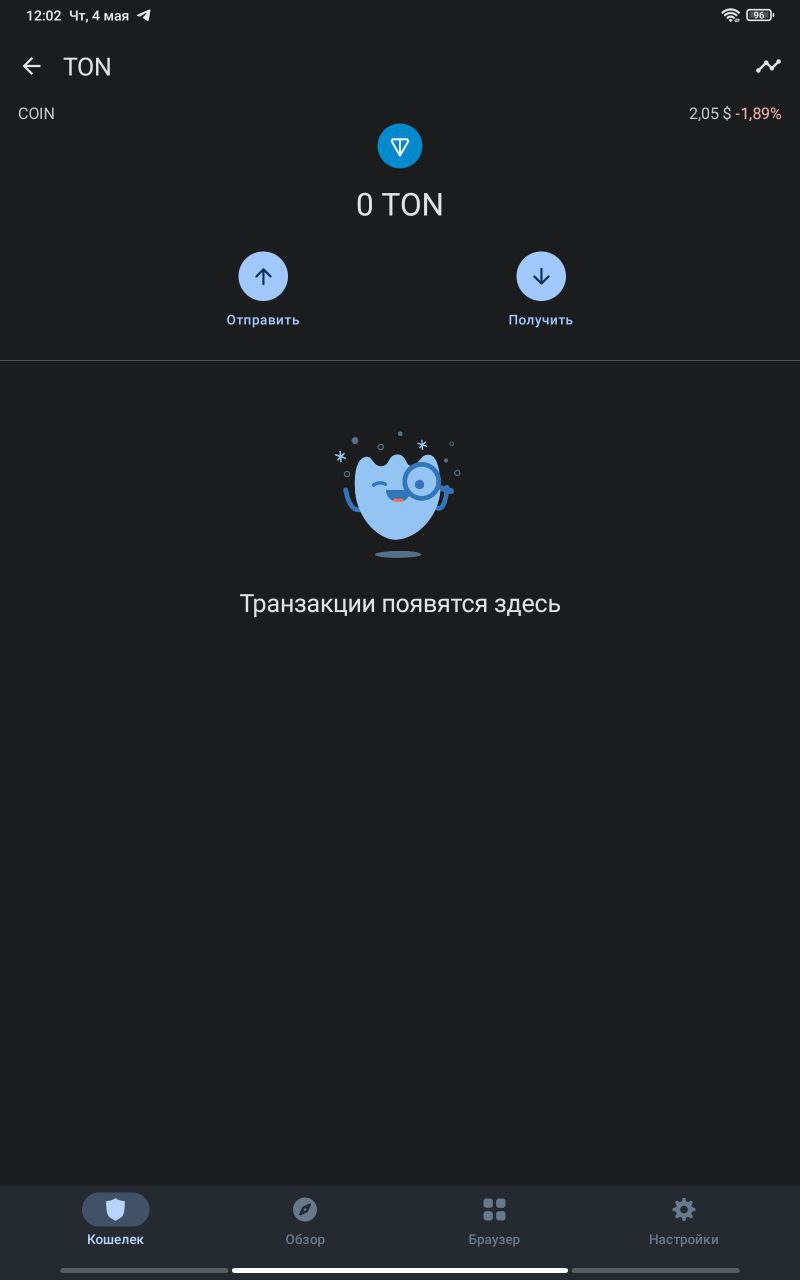800x1280 pixels.
Task: Open the Браузер tab
Action: pos(494,1220)
